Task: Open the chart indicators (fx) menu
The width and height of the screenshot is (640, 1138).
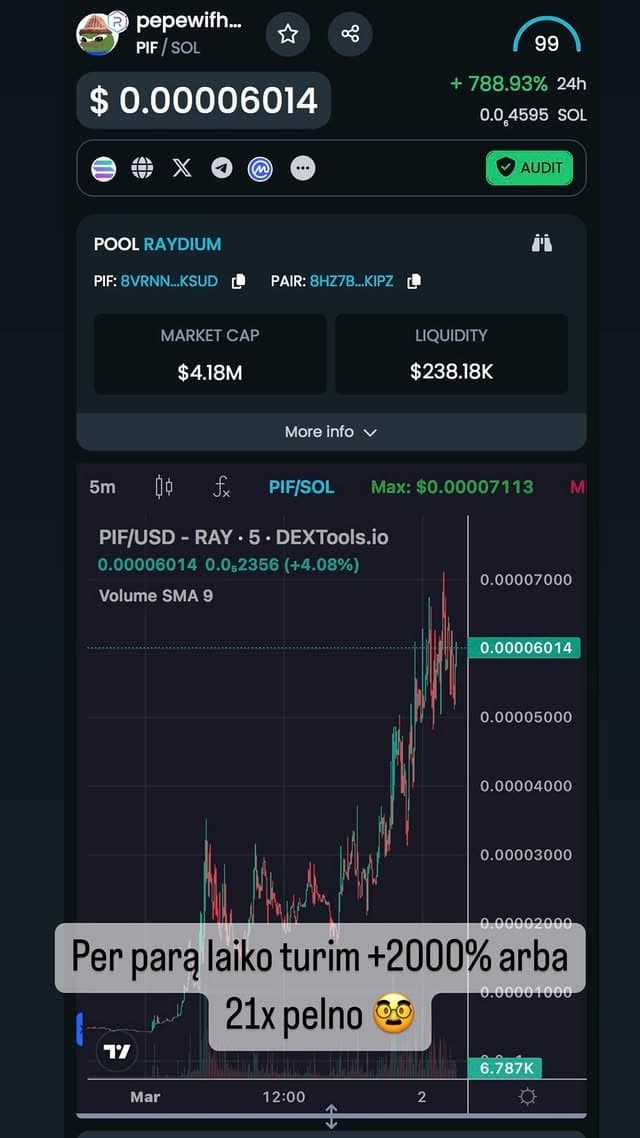Action: (x=222, y=487)
